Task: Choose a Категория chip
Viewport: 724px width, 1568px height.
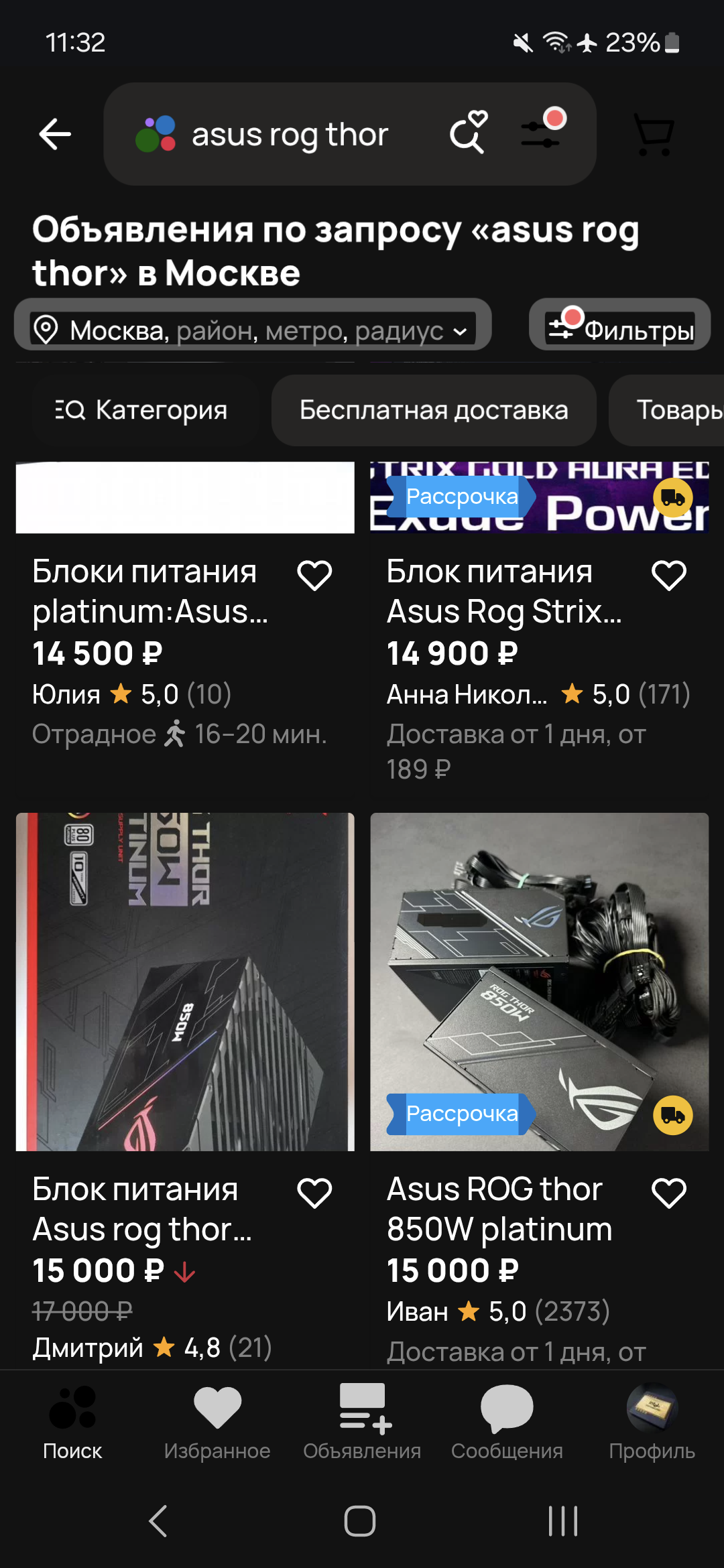Action: click(142, 410)
